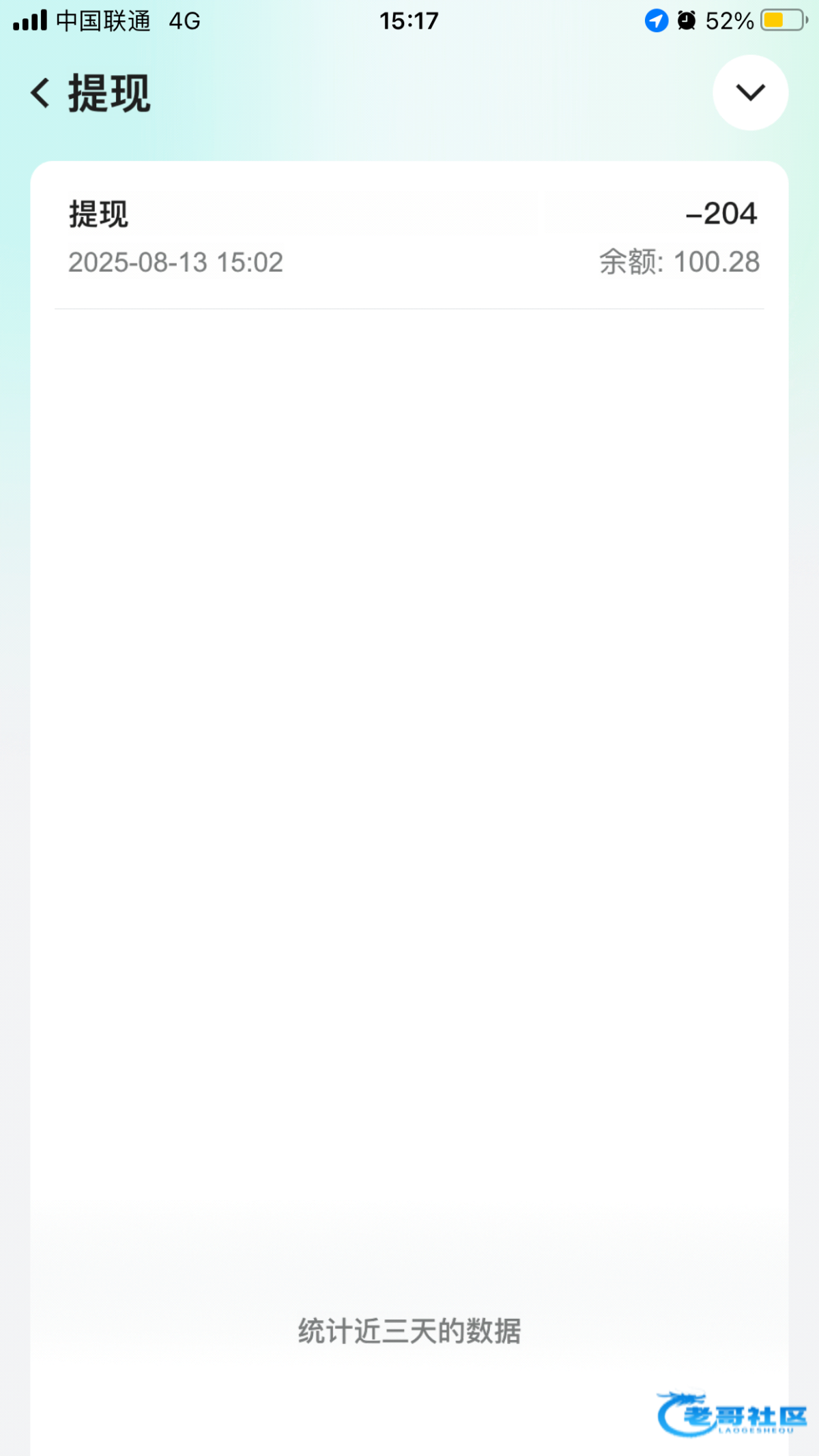
Task: Open the 提现 record dated 2025-08-13 15:02
Action: click(x=409, y=237)
